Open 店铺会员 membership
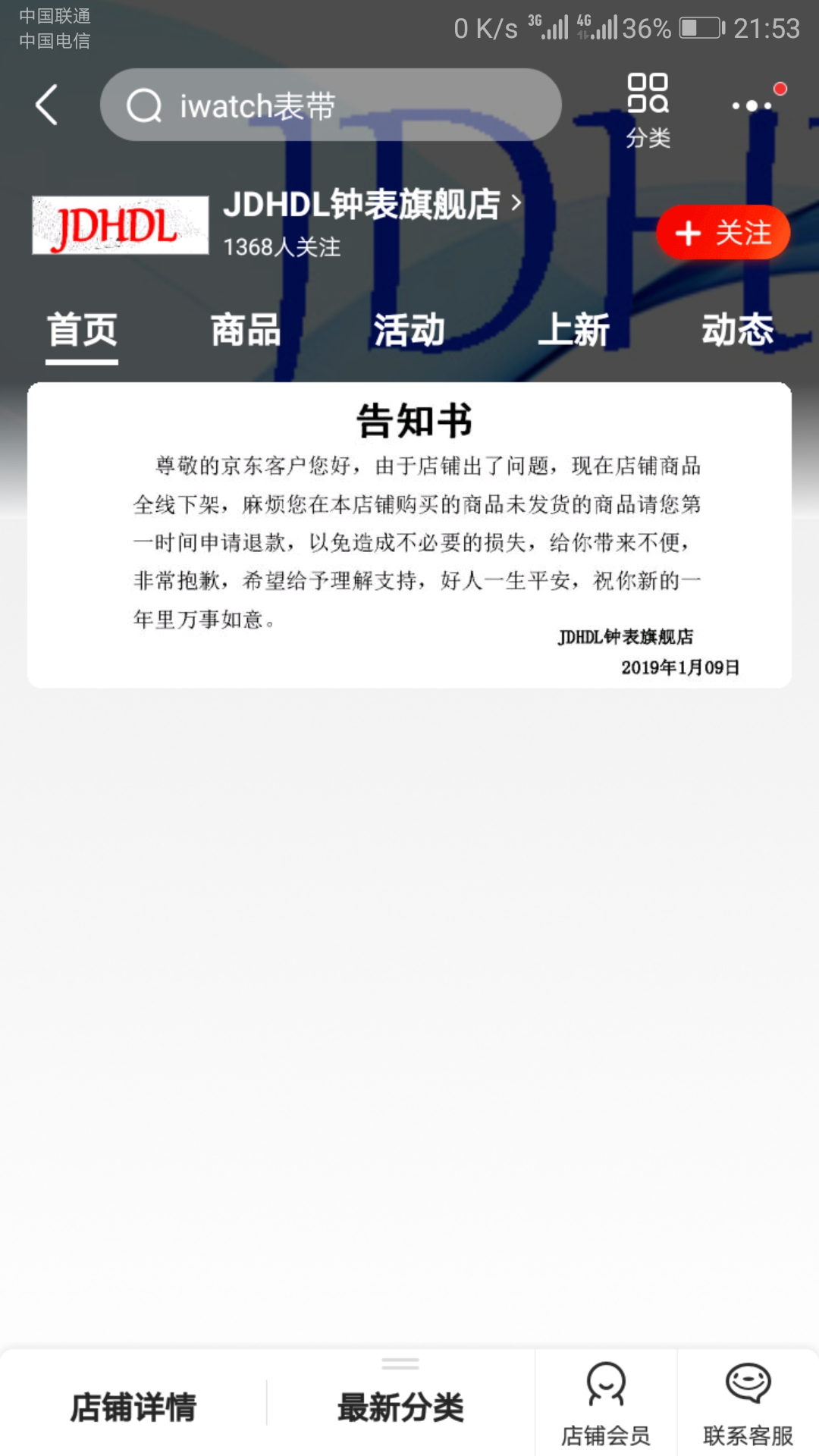The height and width of the screenshot is (1456, 819). coord(605,1404)
